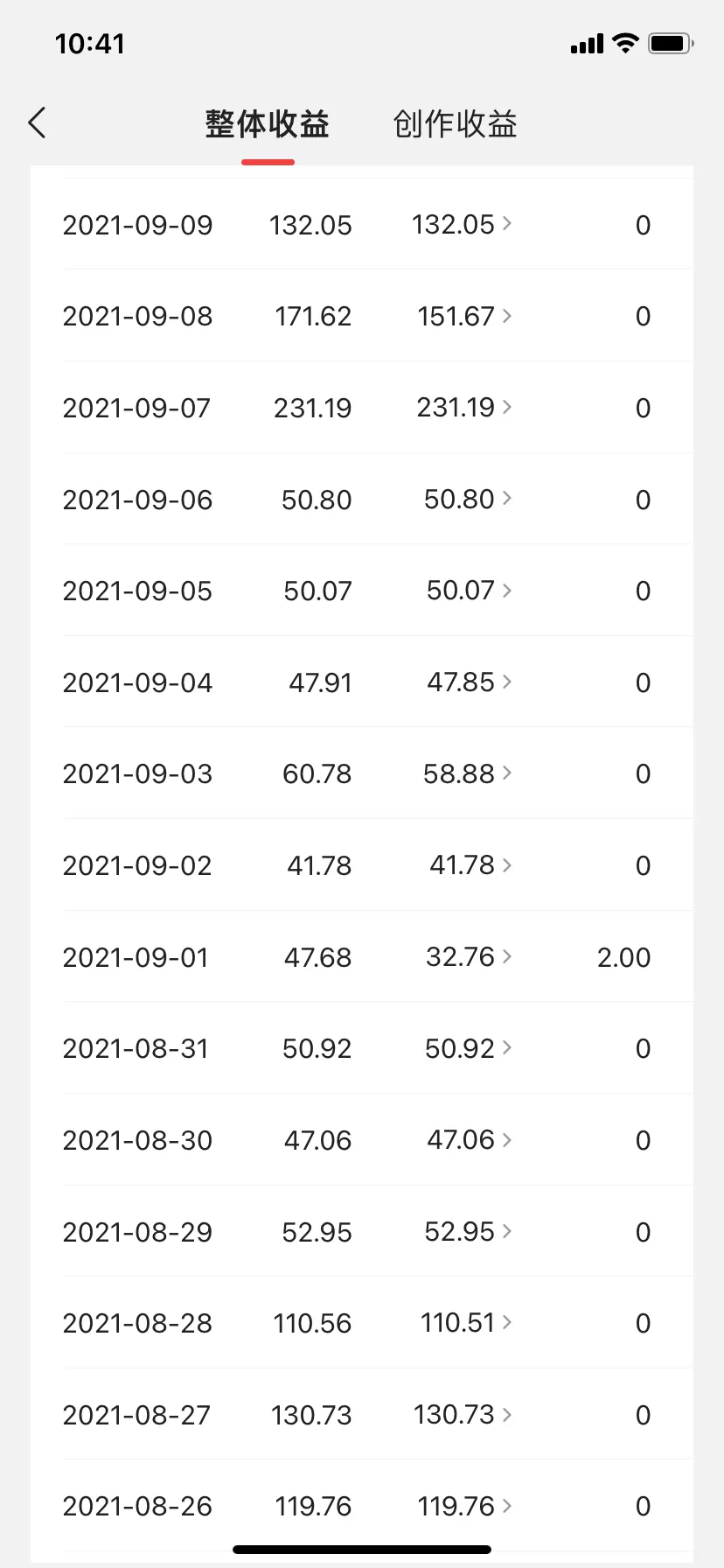
Task: Open 130.73 details for 2021-08-27
Action: click(x=463, y=1415)
